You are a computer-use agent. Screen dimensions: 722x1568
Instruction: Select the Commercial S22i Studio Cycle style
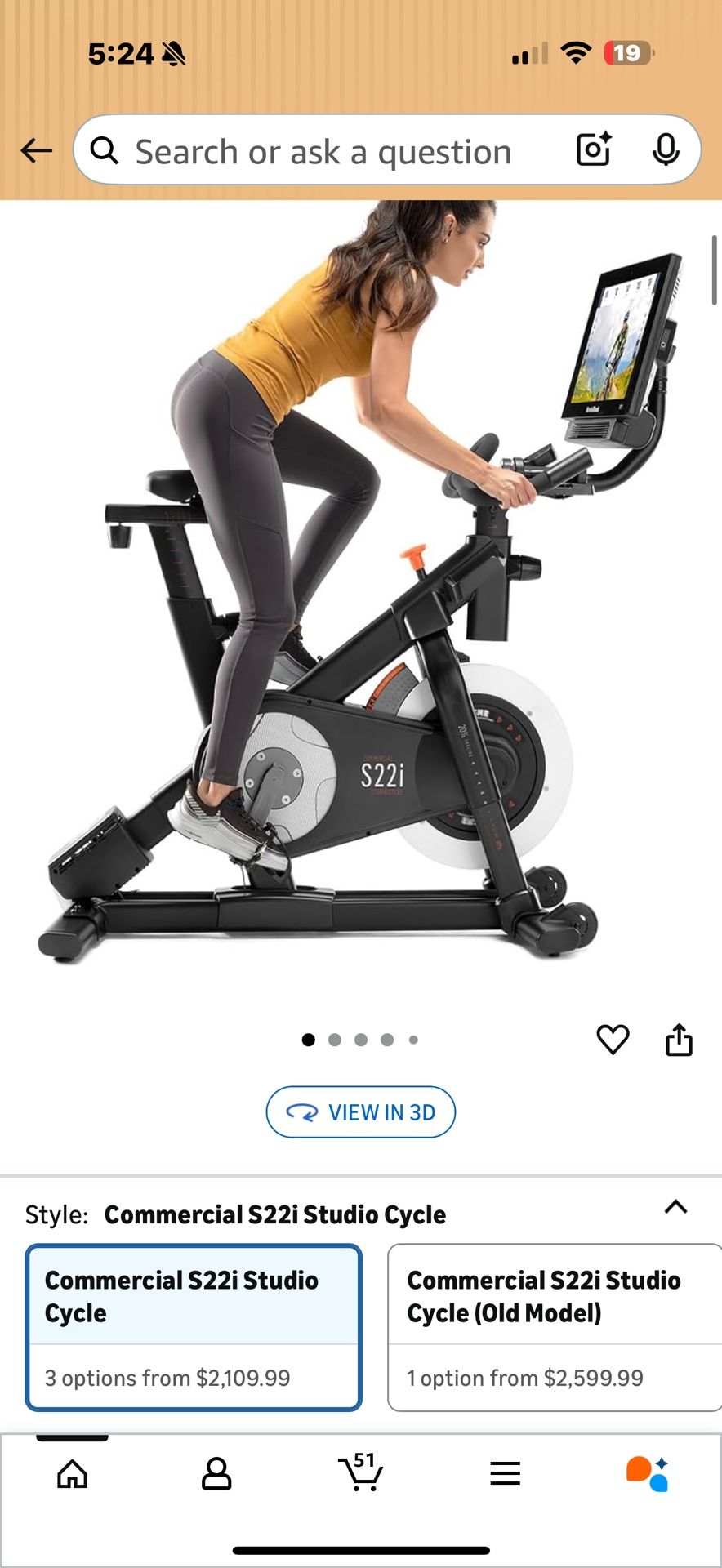coord(194,1327)
